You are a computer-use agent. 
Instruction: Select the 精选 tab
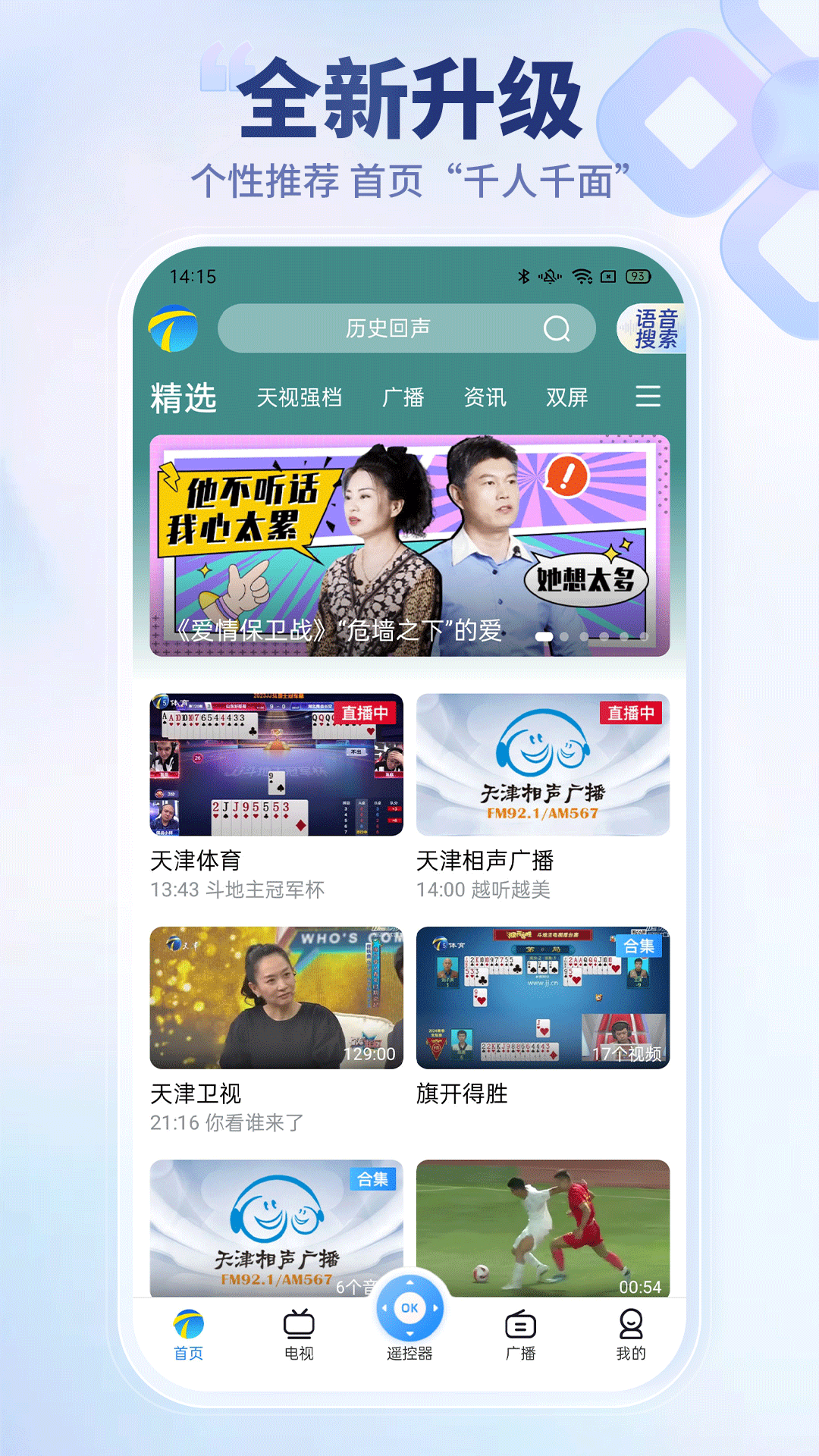(183, 395)
